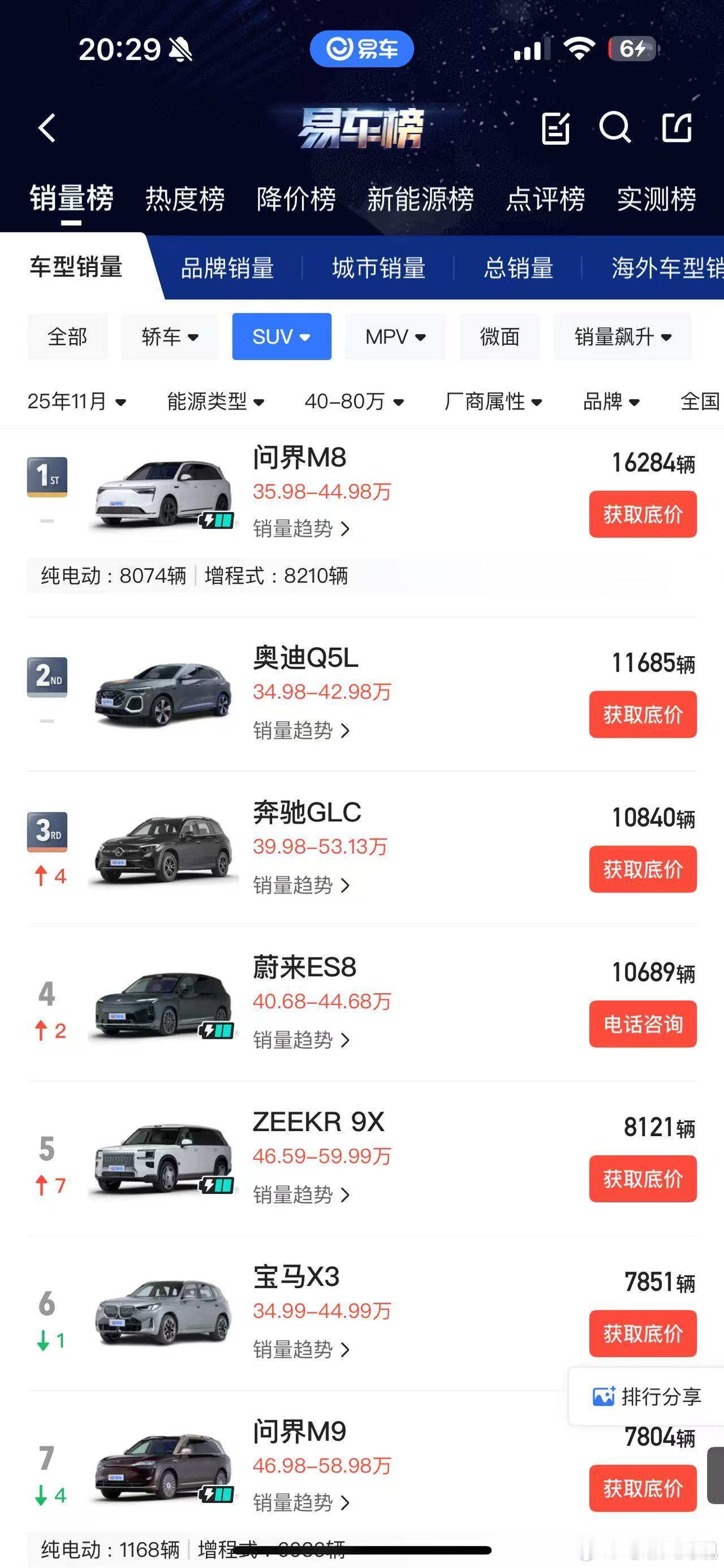Image resolution: width=724 pixels, height=1568 pixels.
Task: Select the 全部 filter chip
Action: pos(67,337)
